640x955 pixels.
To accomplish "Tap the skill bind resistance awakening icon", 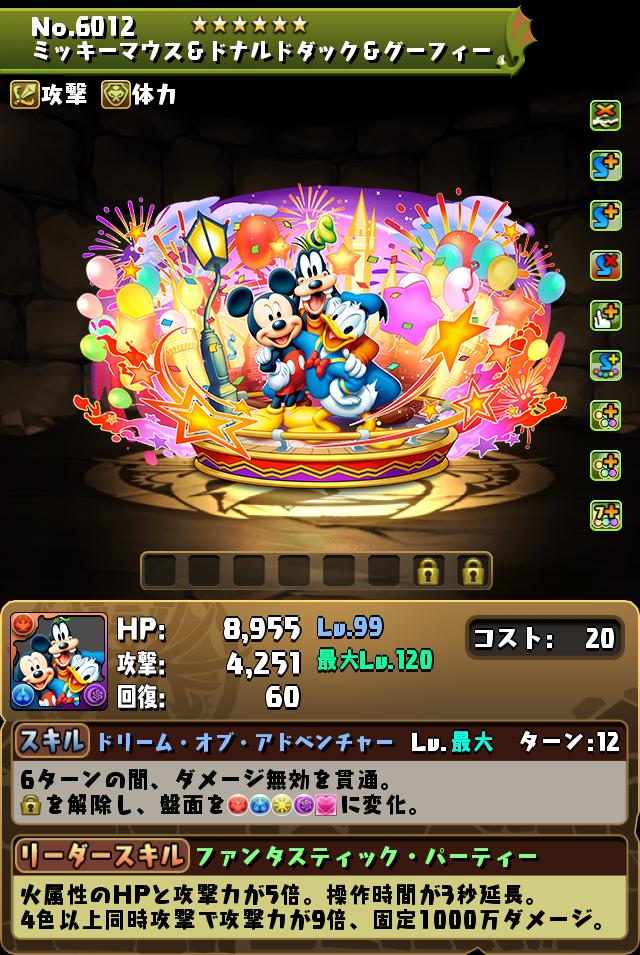I will (605, 266).
